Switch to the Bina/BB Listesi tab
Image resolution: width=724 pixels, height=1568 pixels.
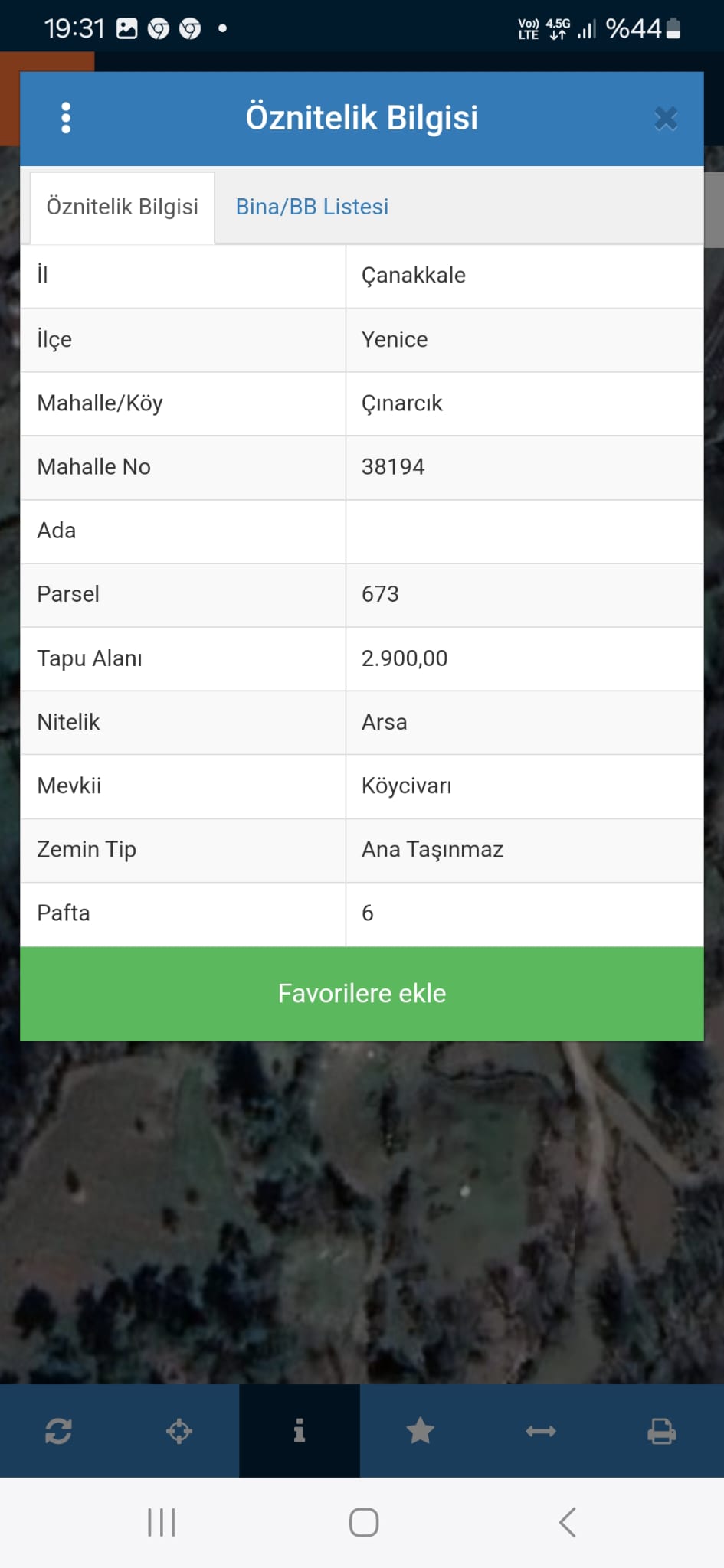[312, 207]
